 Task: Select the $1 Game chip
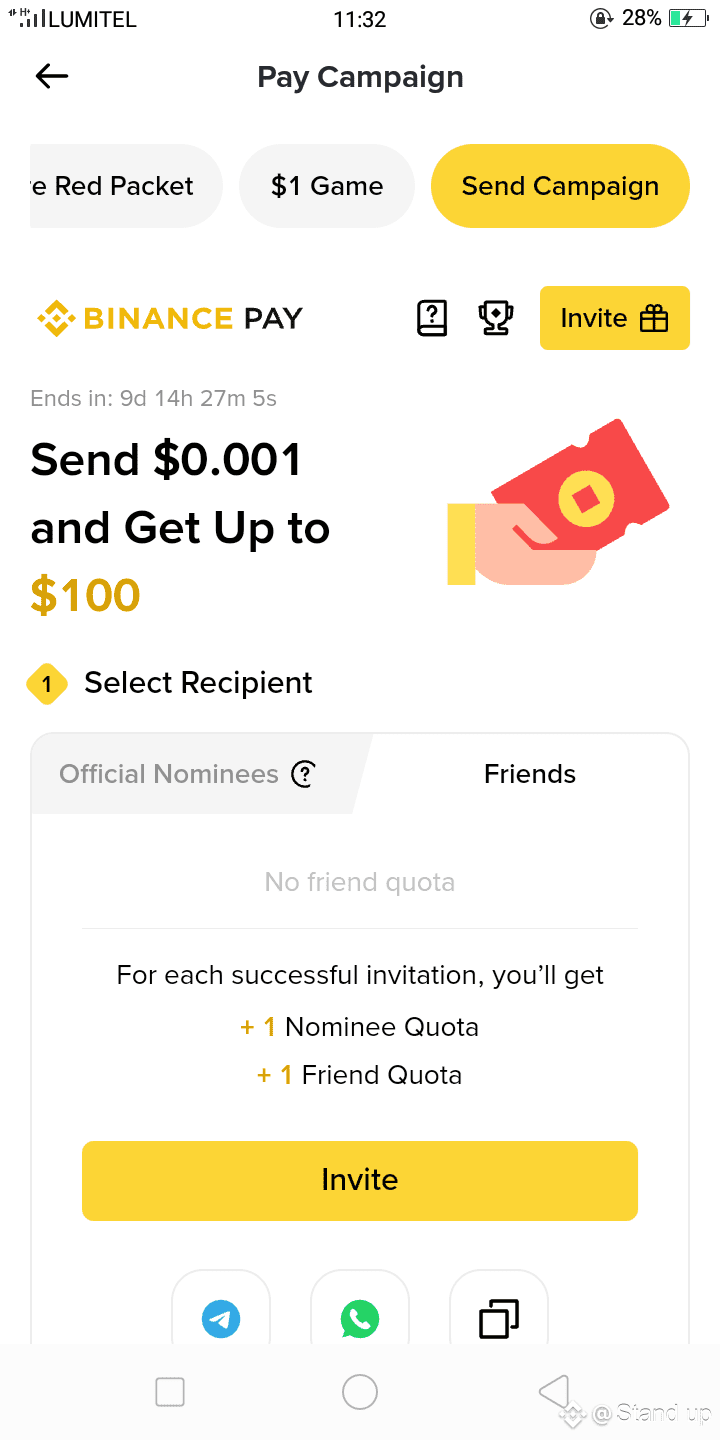(x=326, y=186)
